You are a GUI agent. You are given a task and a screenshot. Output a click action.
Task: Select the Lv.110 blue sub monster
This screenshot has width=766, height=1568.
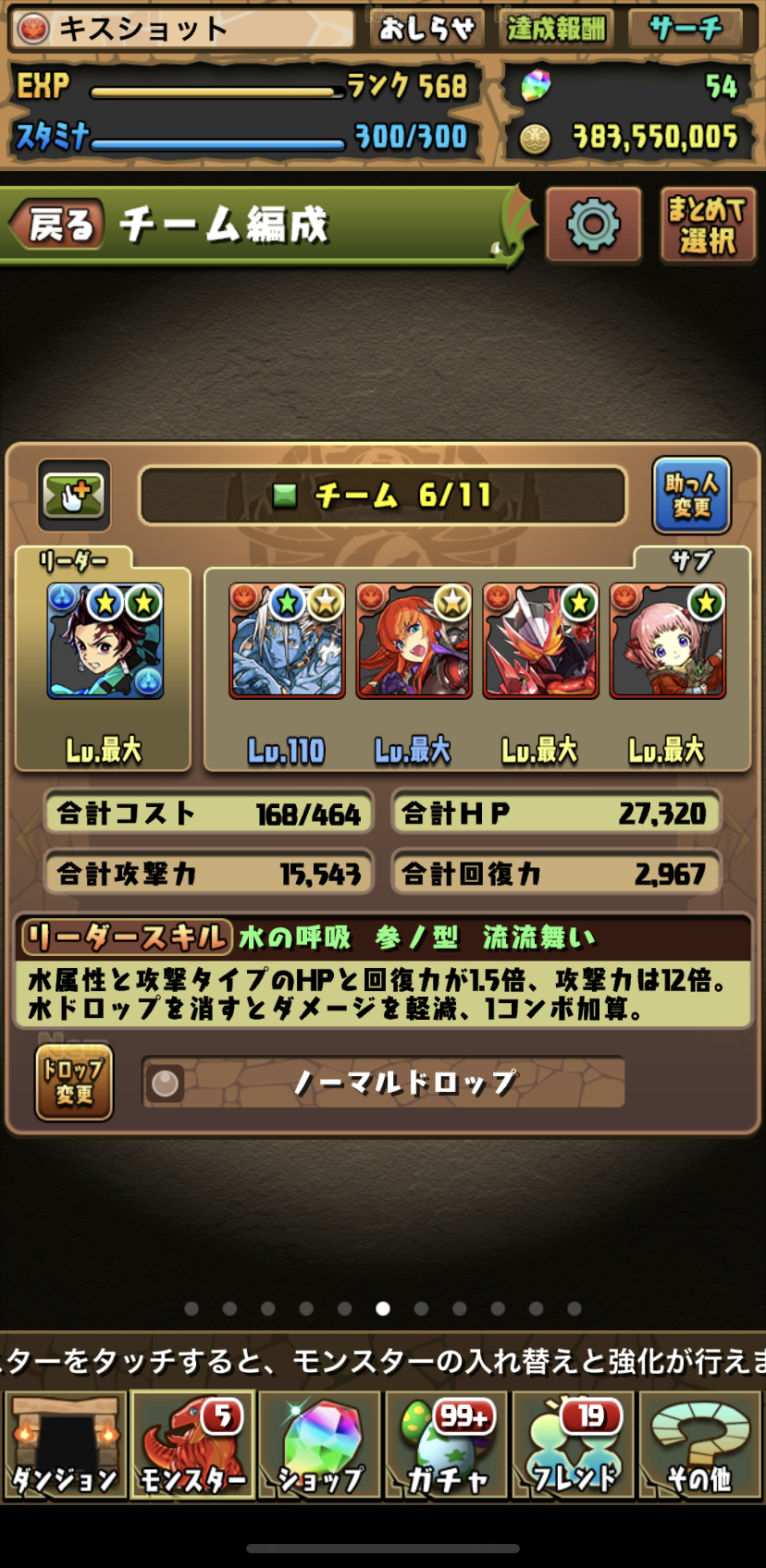[x=287, y=641]
